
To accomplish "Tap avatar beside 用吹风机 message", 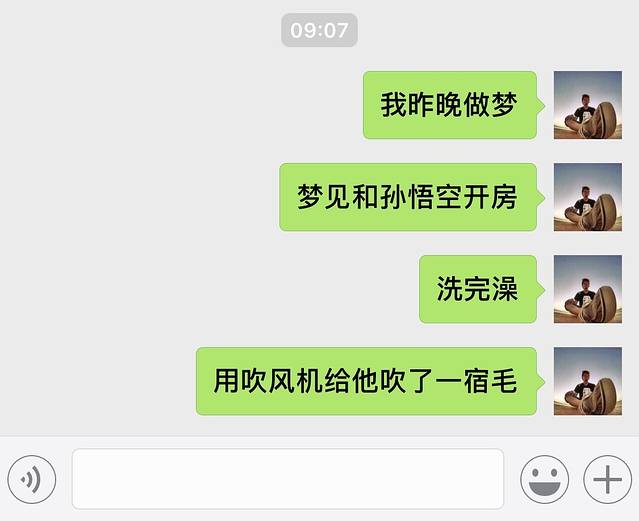I will [x=587, y=381].
